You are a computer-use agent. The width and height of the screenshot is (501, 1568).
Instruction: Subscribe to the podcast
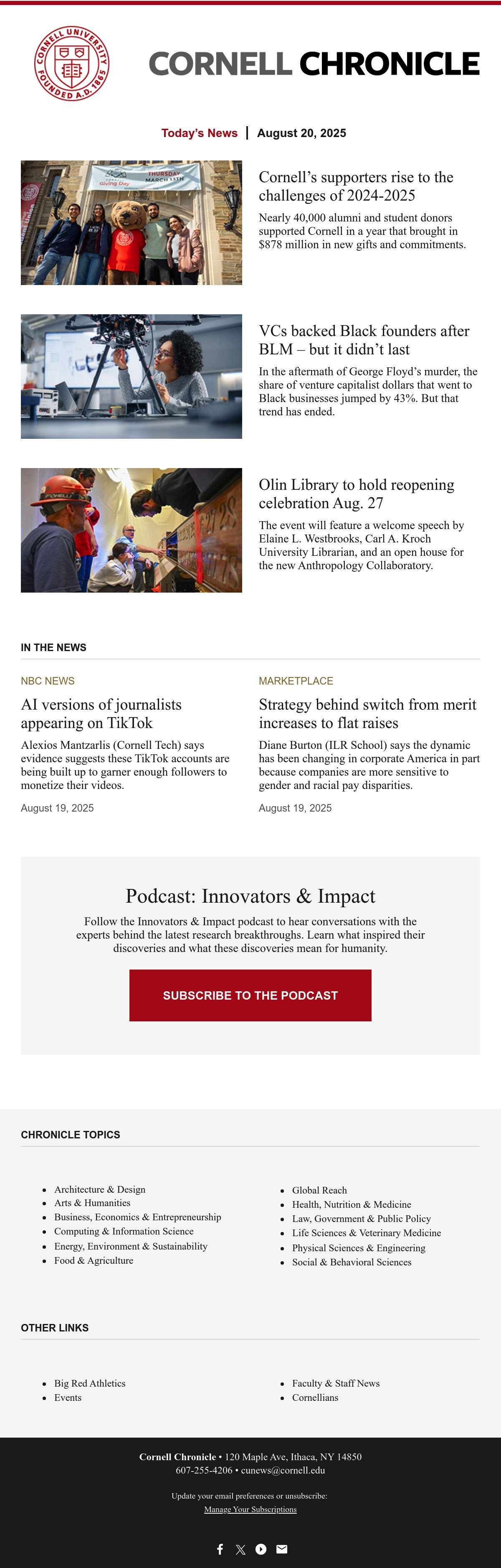coord(250,995)
